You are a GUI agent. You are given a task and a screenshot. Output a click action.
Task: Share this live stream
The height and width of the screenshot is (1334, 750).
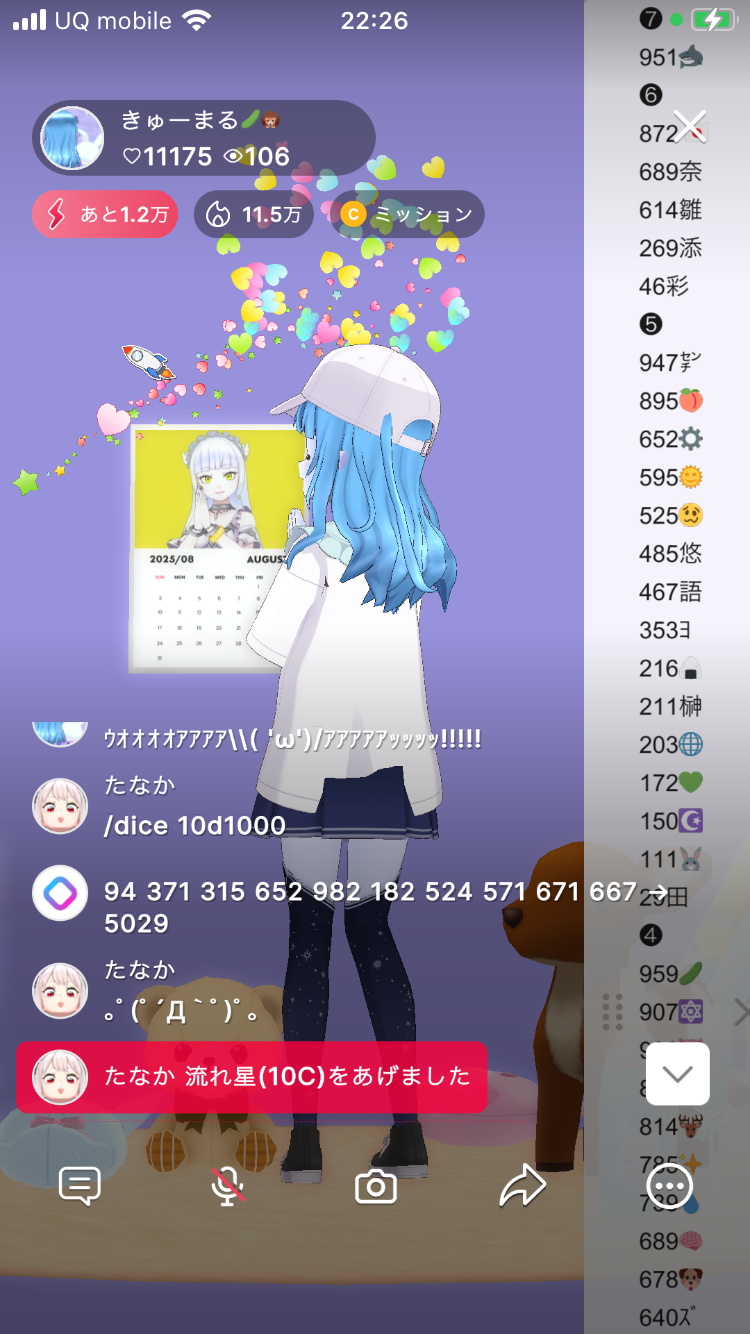click(522, 1187)
